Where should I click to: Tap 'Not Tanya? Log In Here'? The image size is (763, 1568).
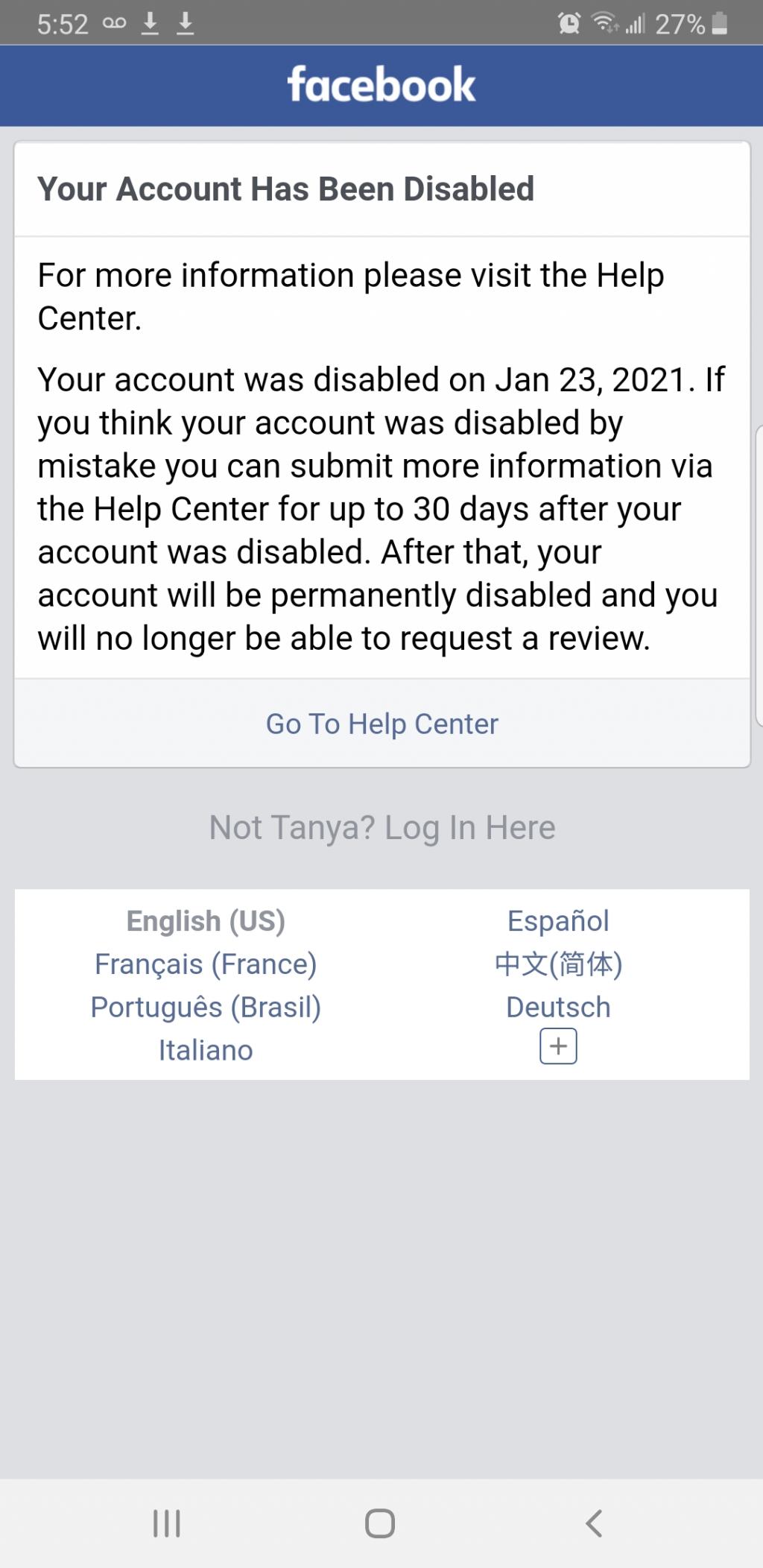click(381, 827)
